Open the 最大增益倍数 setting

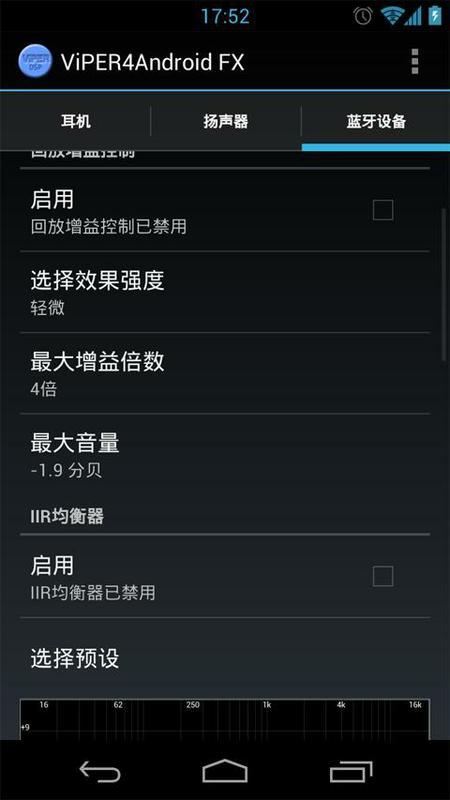[225, 373]
